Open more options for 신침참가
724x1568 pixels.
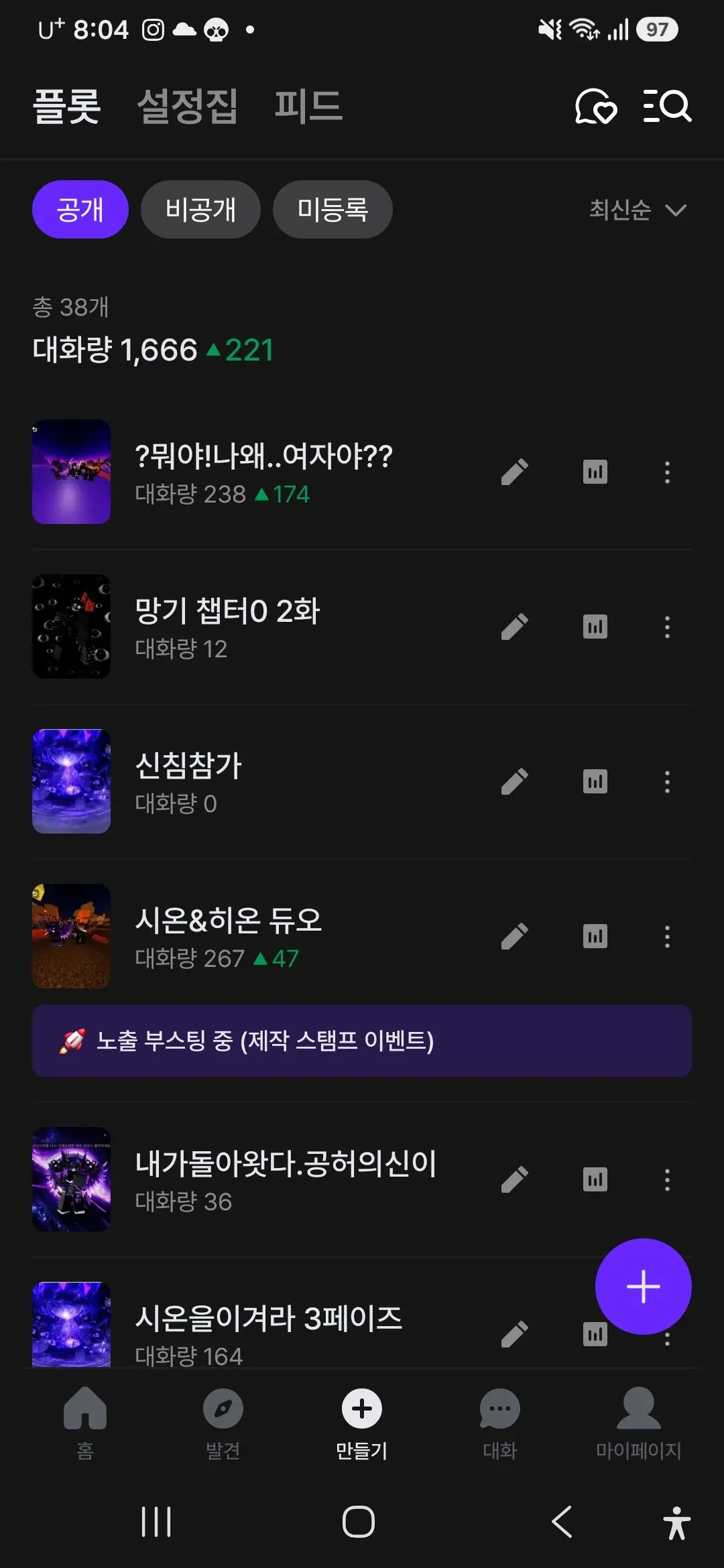(667, 781)
